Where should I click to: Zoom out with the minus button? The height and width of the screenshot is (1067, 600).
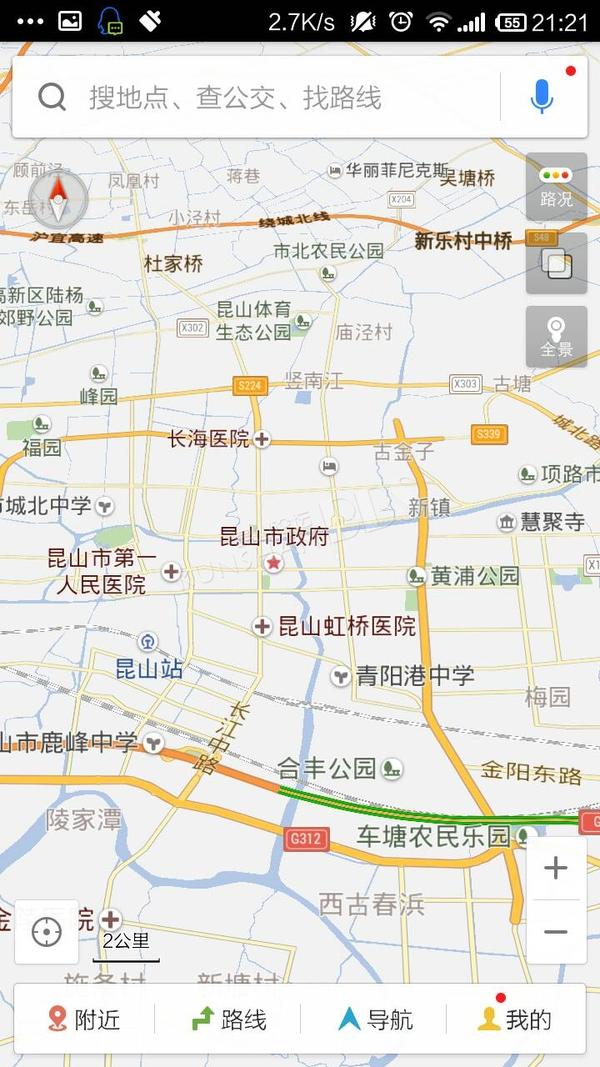[556, 932]
